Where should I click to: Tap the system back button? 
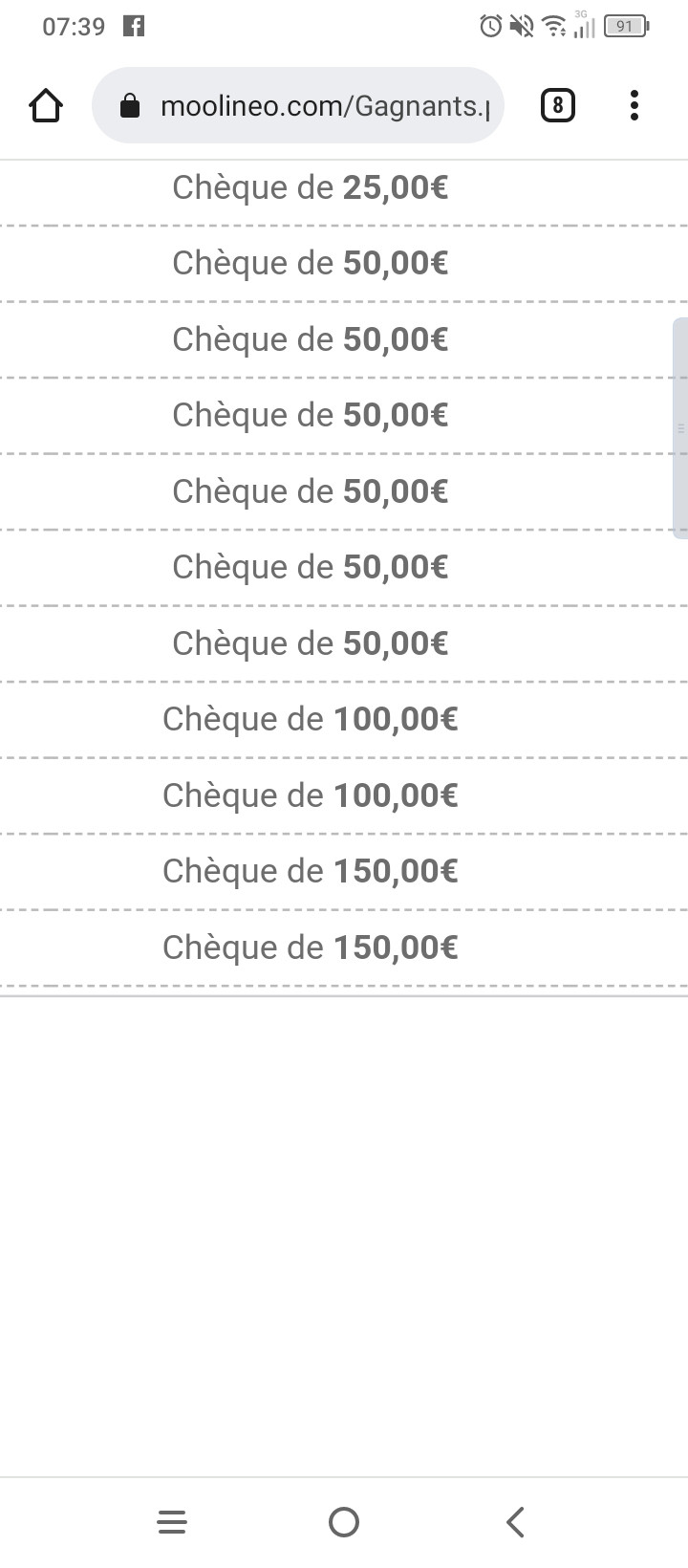click(515, 1521)
